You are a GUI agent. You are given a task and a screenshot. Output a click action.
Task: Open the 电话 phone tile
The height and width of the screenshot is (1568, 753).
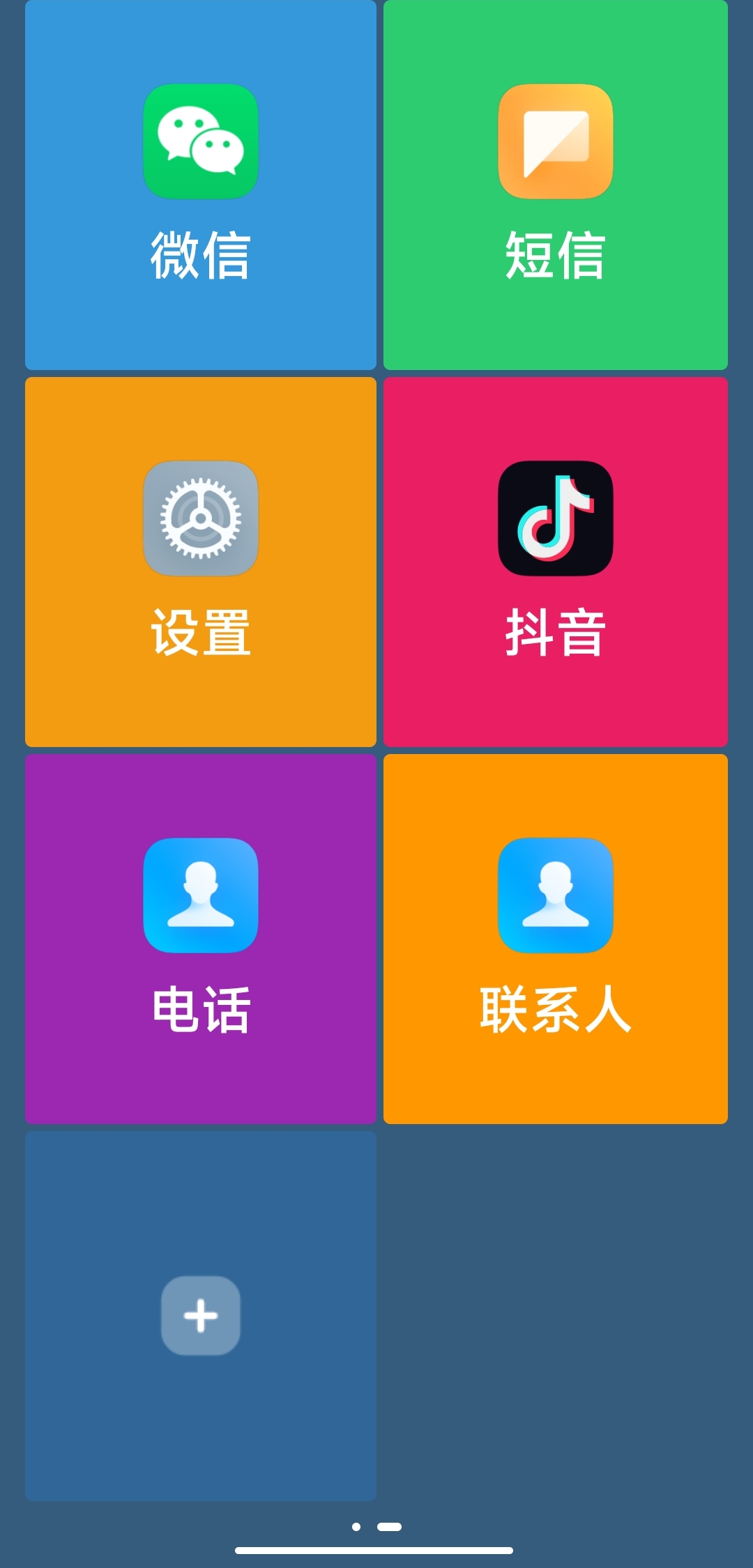tap(201, 939)
